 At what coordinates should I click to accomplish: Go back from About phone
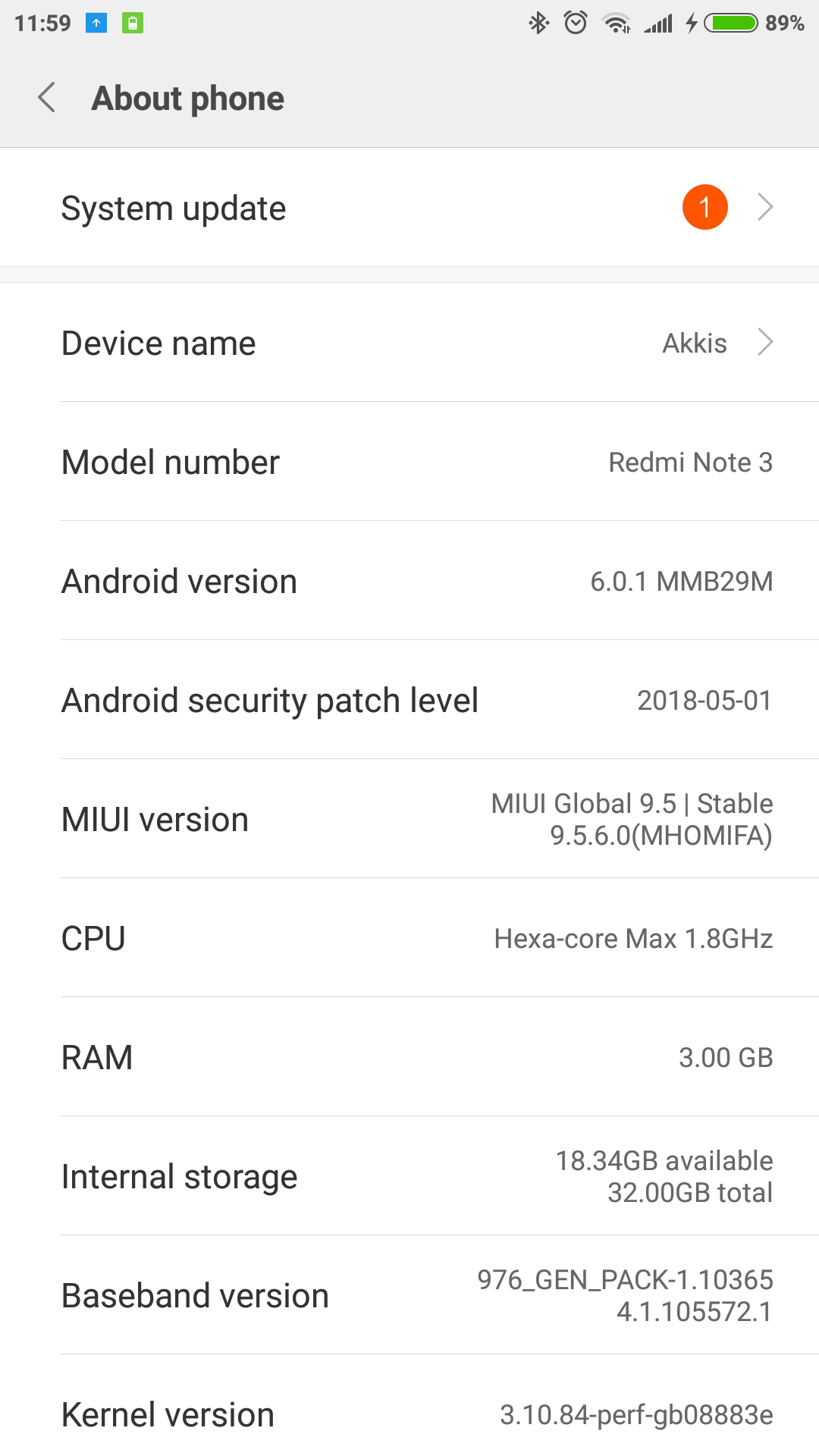(47, 98)
